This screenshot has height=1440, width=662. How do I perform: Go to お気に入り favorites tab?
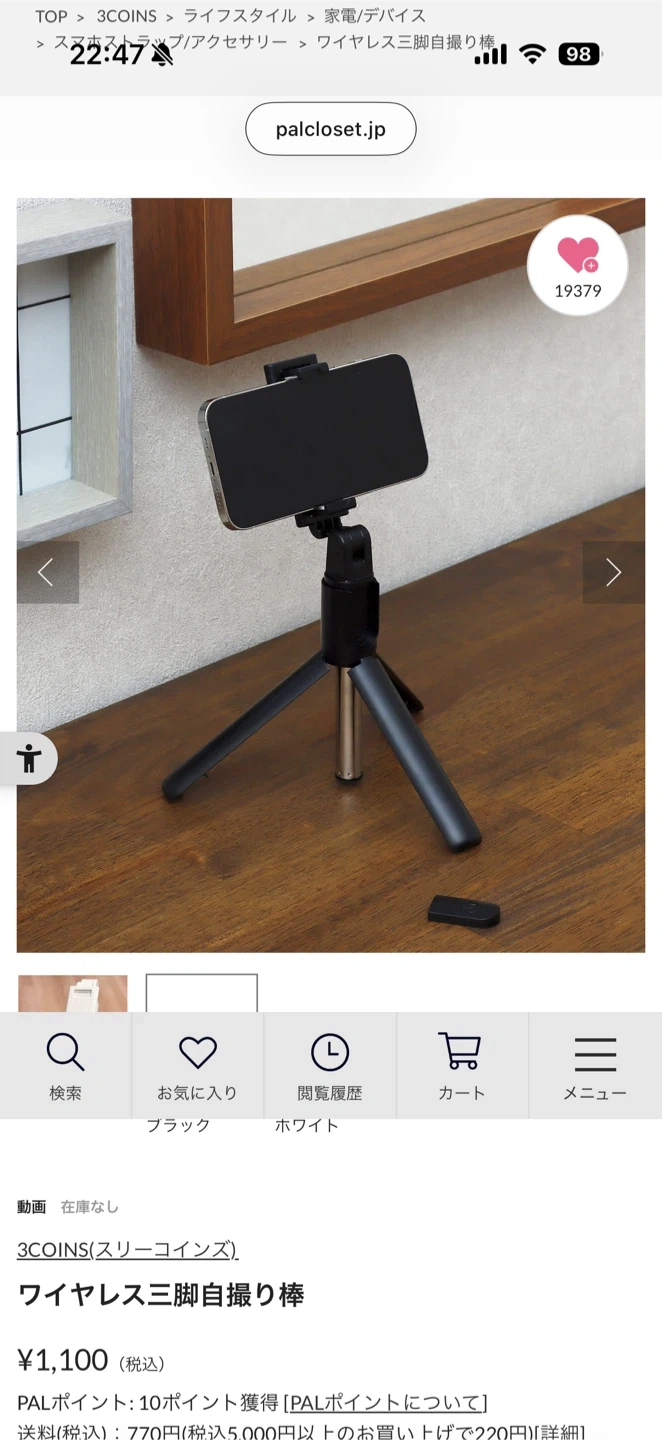198,1066
